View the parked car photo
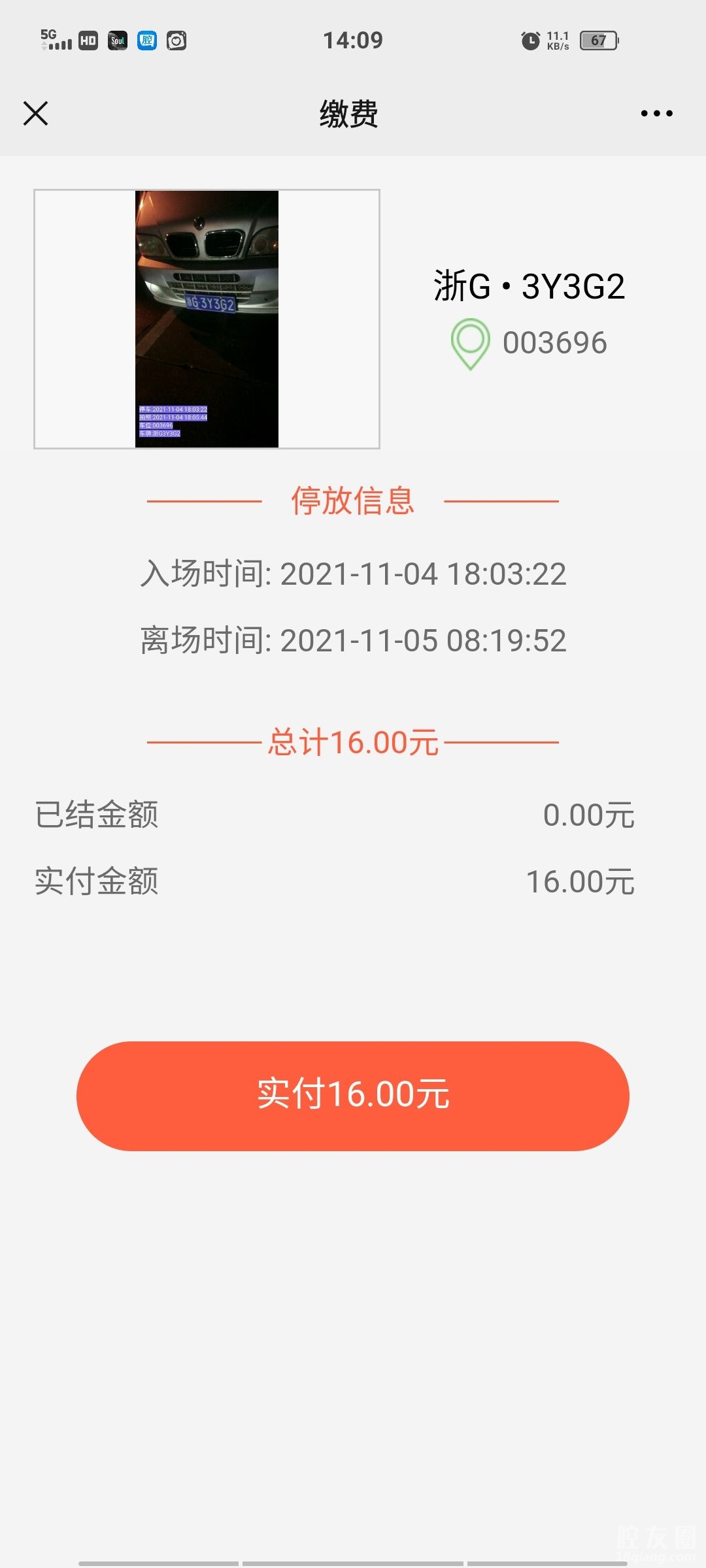706x1568 pixels. point(207,319)
